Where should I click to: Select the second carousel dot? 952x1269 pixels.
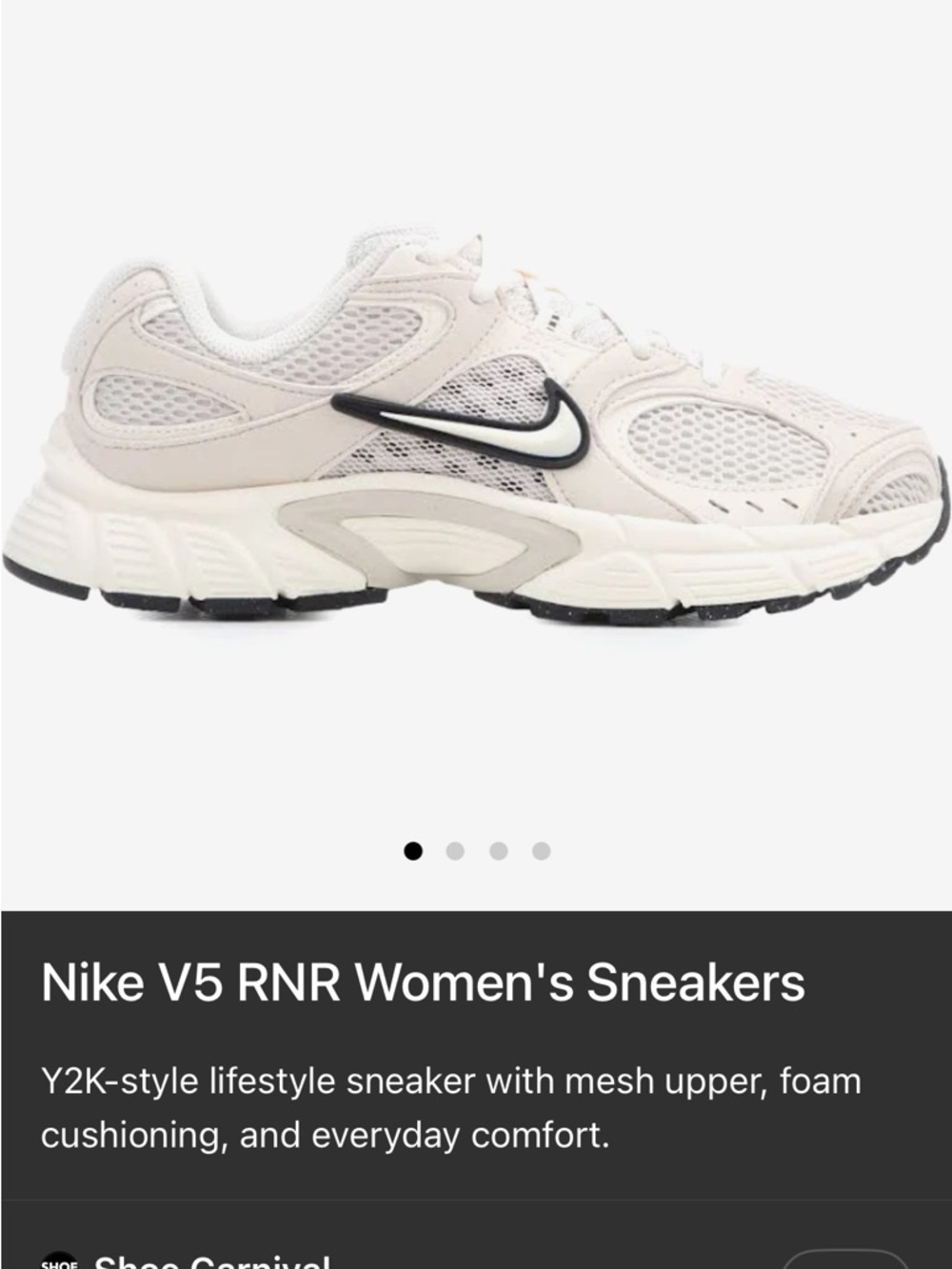455,852
